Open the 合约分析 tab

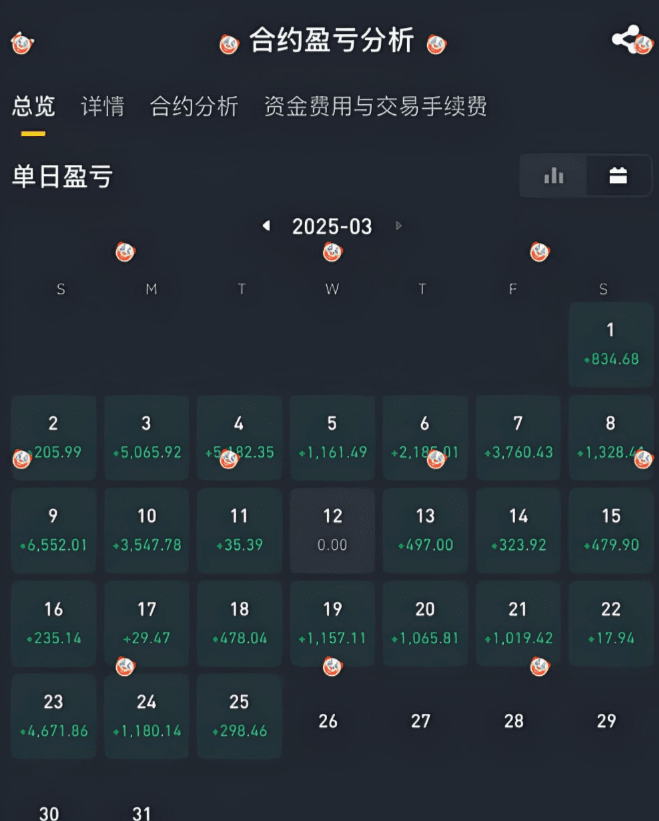pos(194,107)
